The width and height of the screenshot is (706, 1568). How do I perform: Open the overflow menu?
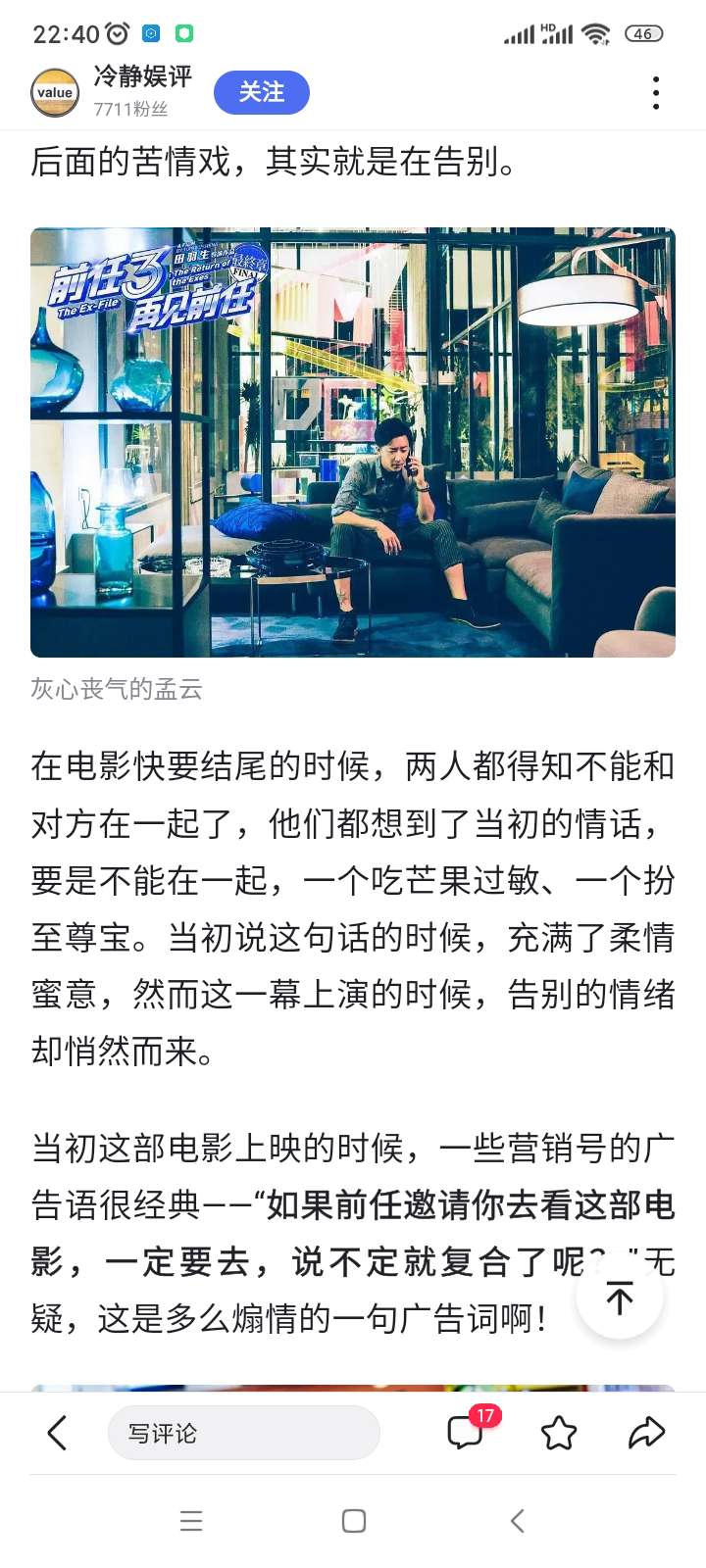coord(656,93)
